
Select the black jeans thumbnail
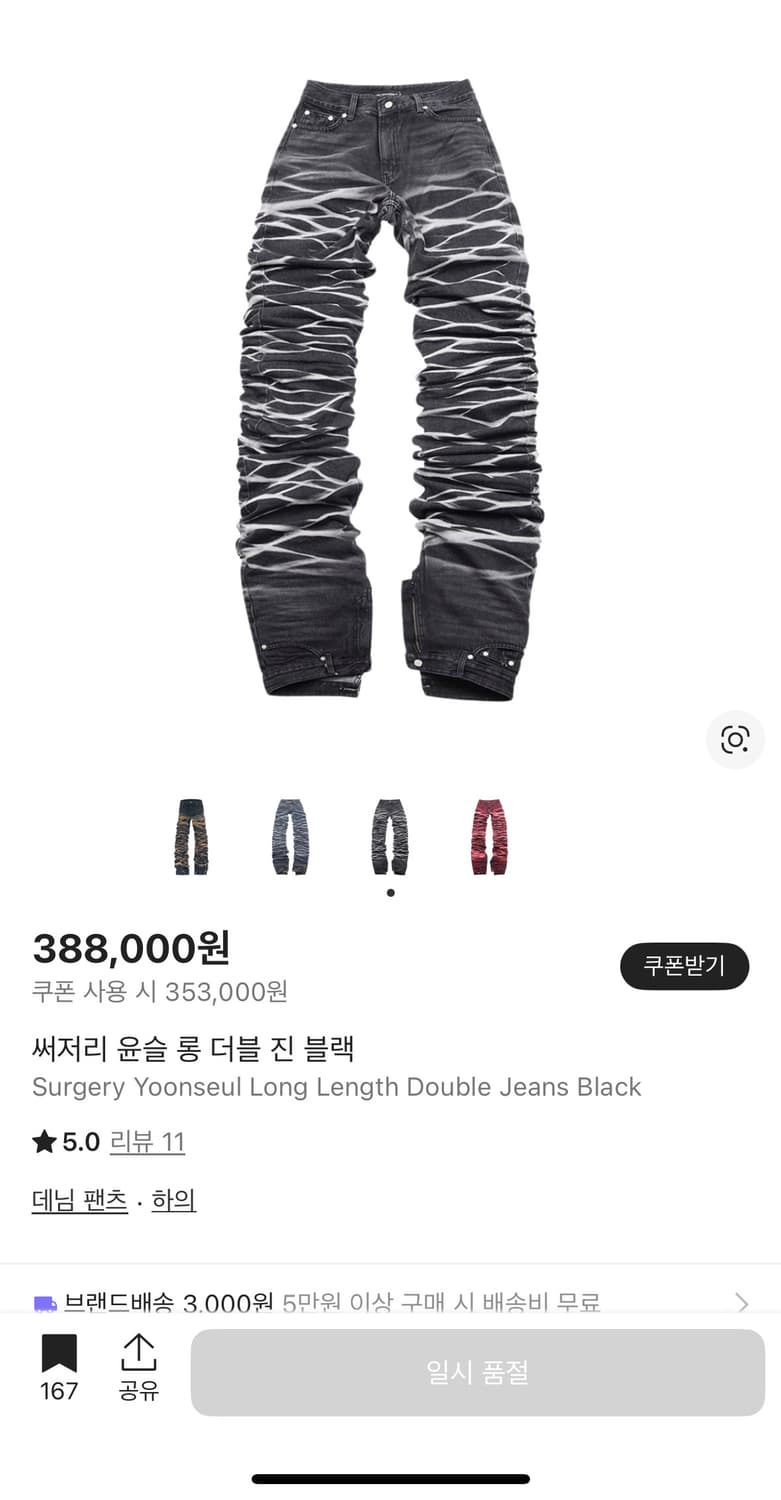388,838
